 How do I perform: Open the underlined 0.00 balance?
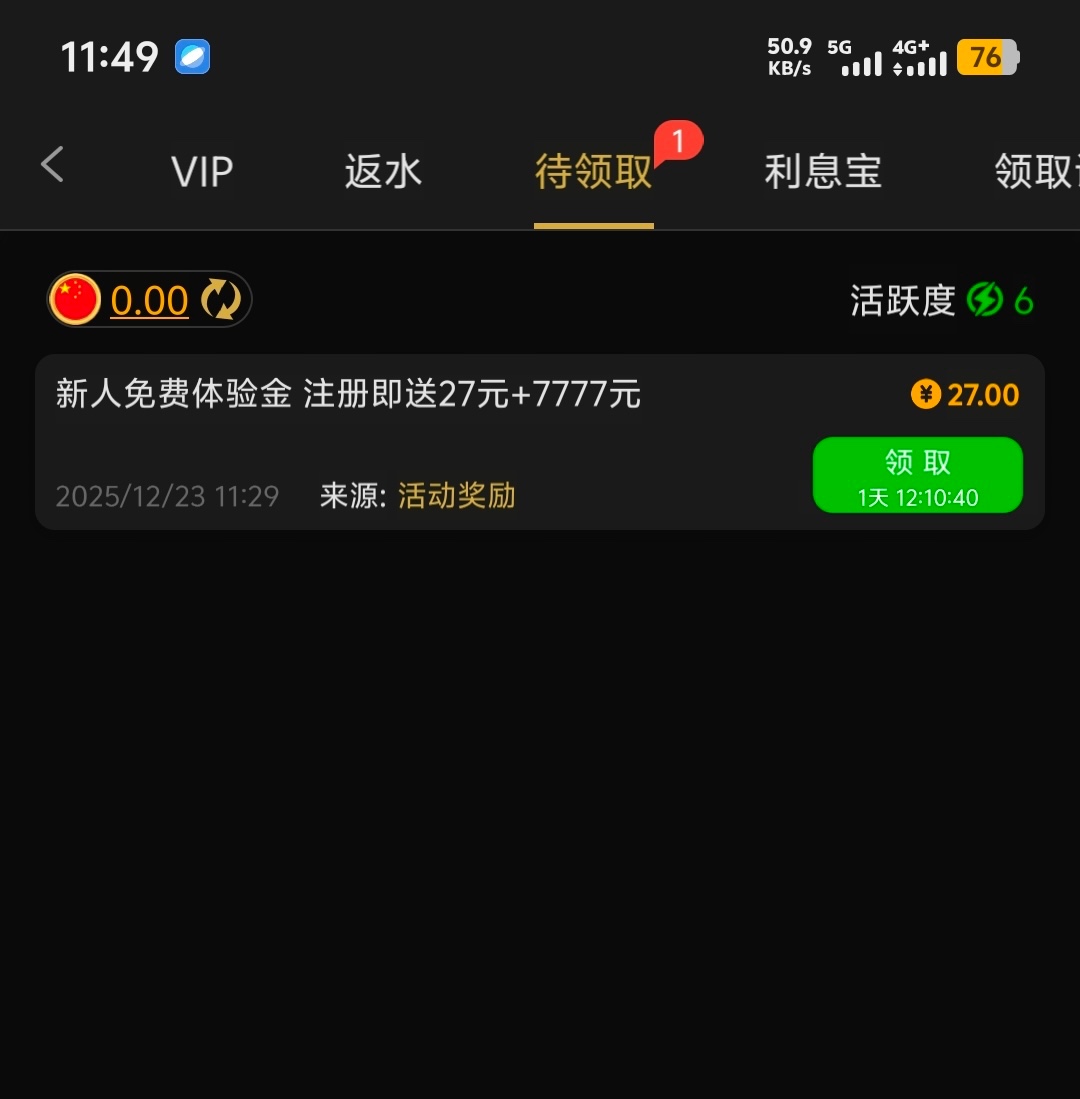pyautogui.click(x=149, y=300)
